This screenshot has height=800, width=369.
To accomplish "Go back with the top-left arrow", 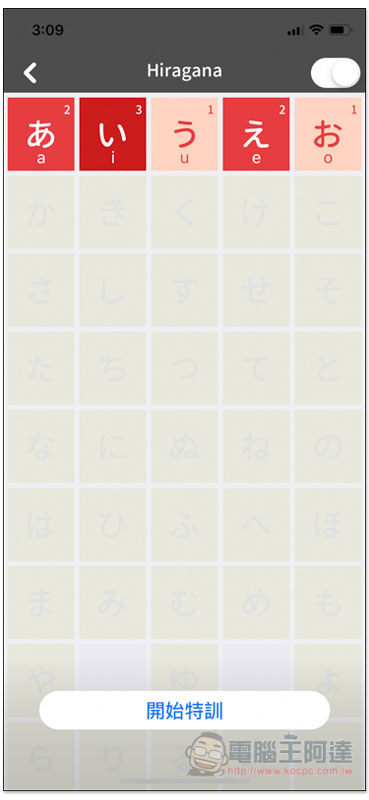I will 30,73.
